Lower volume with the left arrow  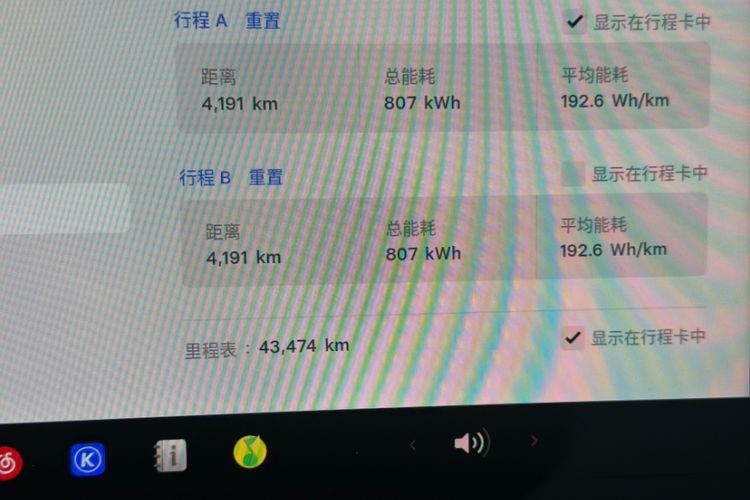pyautogui.click(x=414, y=444)
